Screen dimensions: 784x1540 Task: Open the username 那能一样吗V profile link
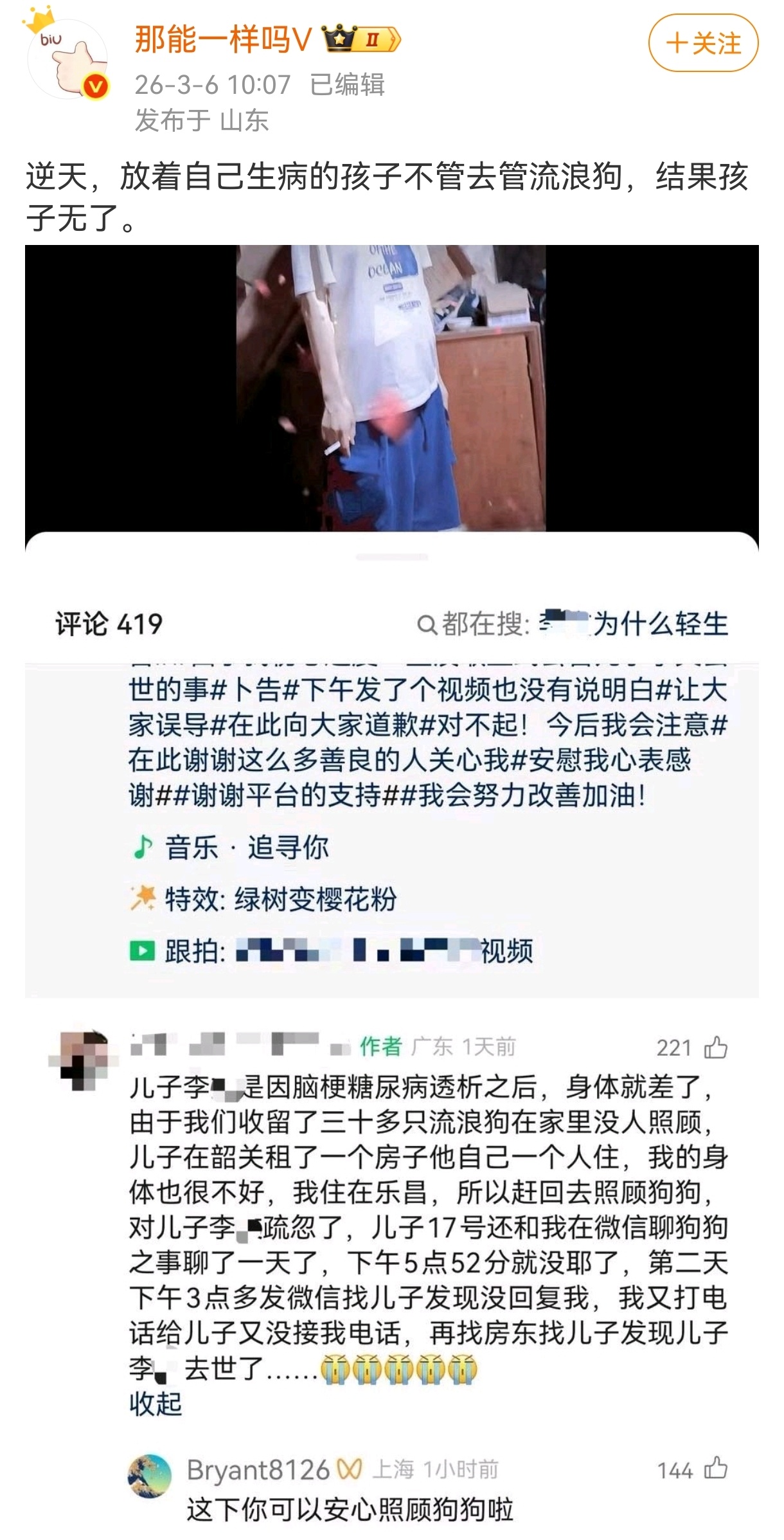(222, 41)
